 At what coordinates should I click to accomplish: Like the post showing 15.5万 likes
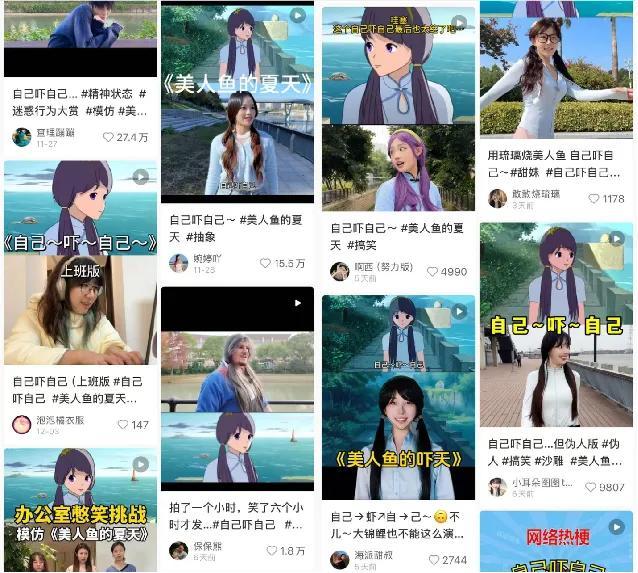[266, 263]
